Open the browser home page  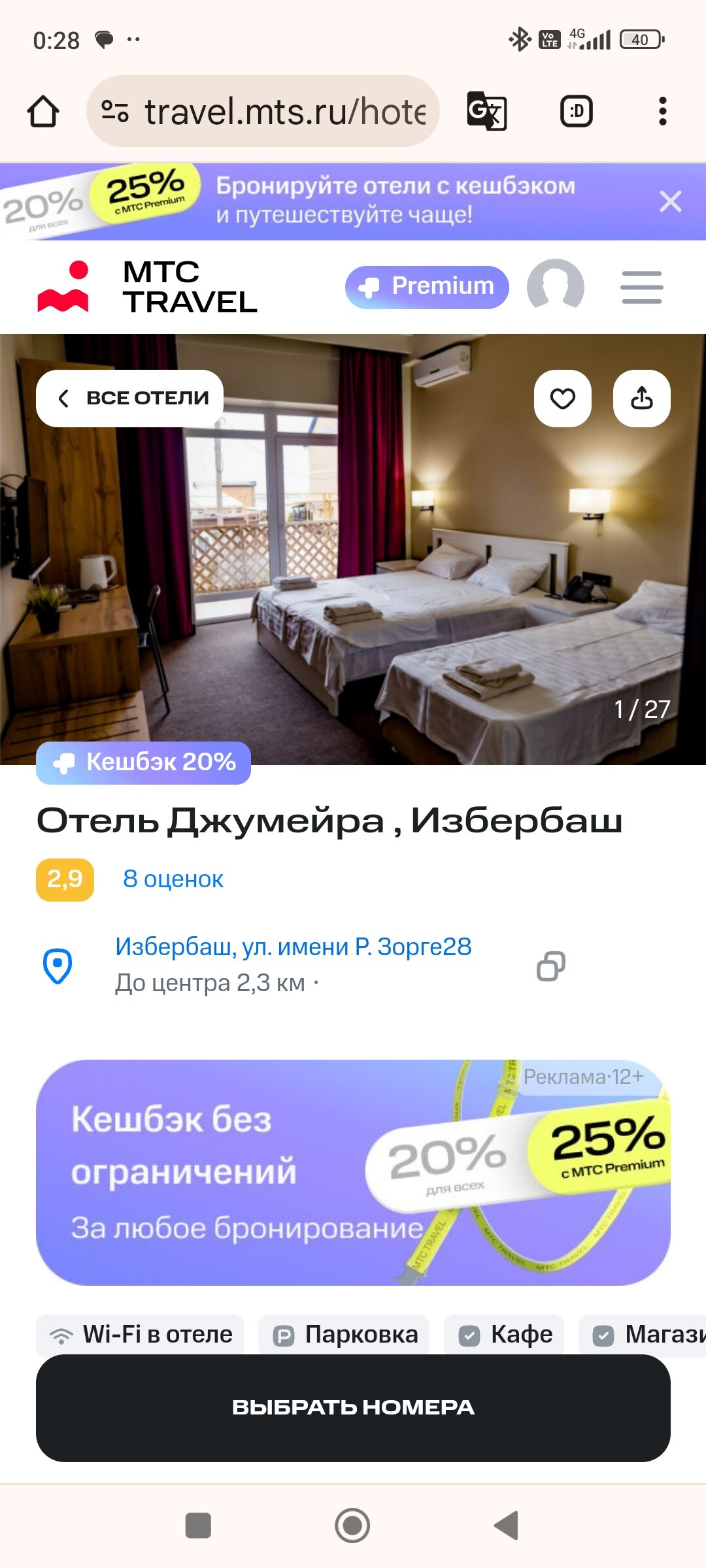click(x=43, y=111)
